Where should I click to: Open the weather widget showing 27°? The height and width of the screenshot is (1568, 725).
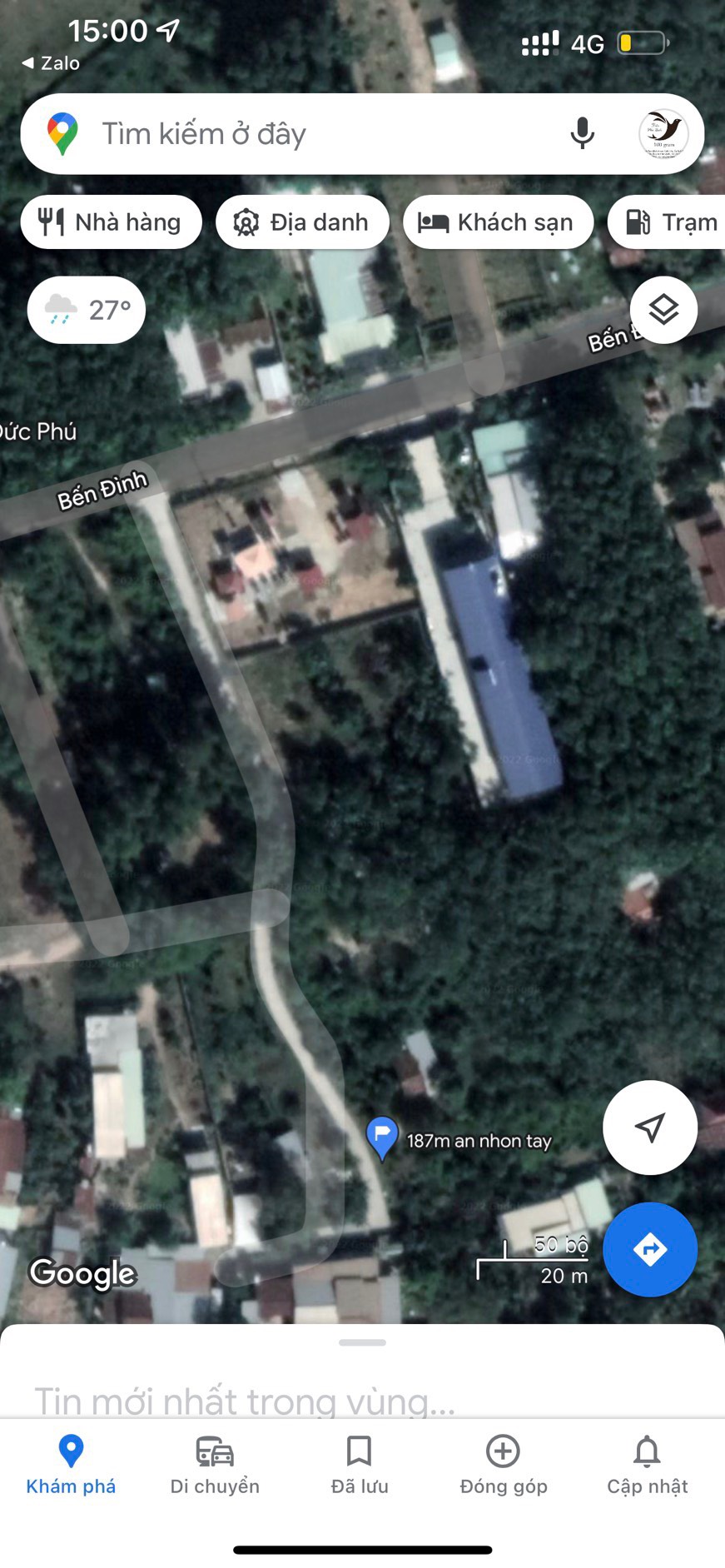[x=86, y=309]
